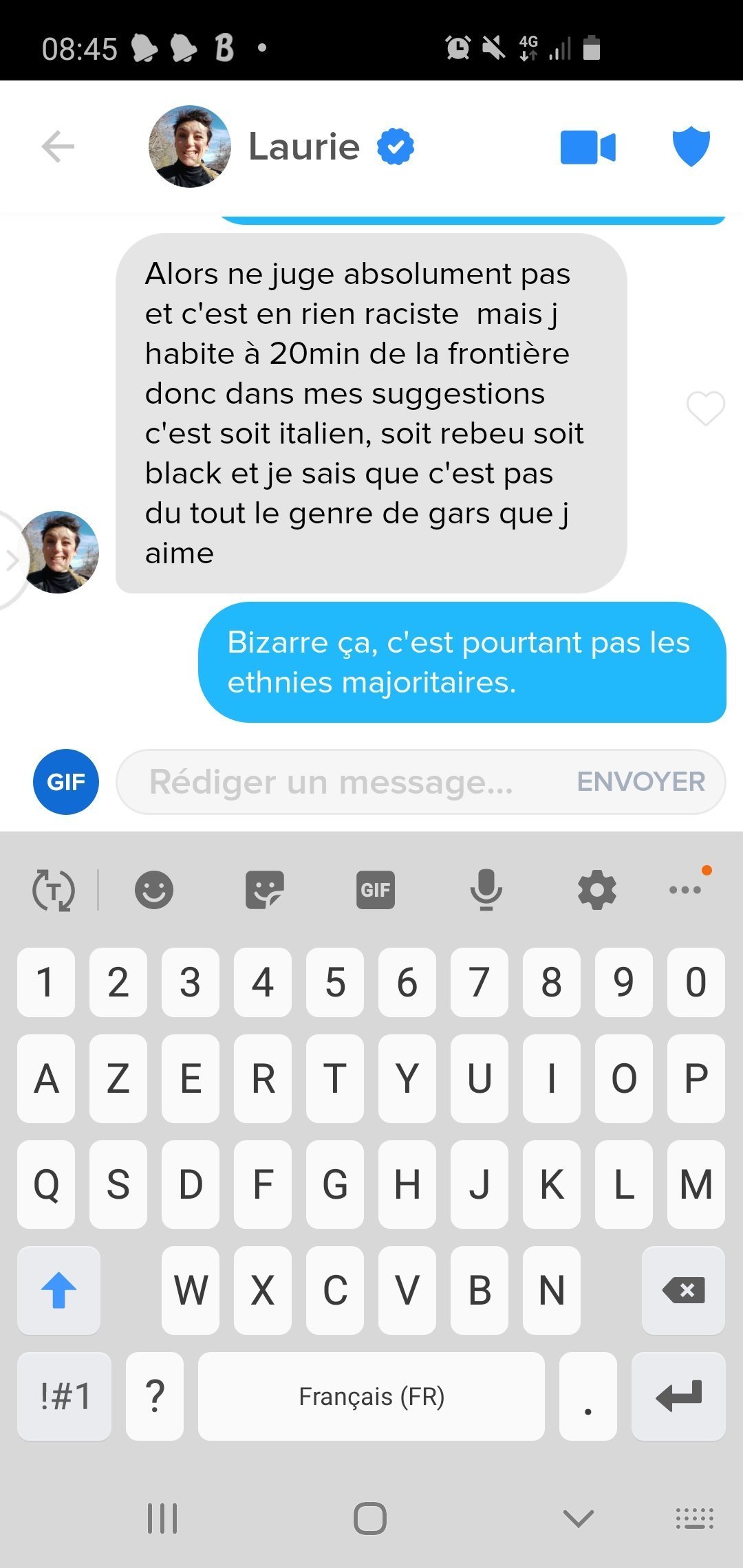Like Laurie's message with the heart
Viewport: 743px width, 1568px height.
(705, 409)
